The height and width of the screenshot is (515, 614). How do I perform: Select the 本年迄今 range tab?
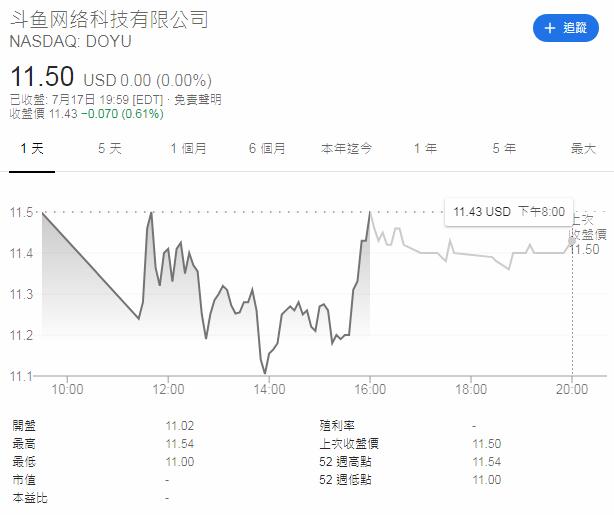tap(346, 149)
